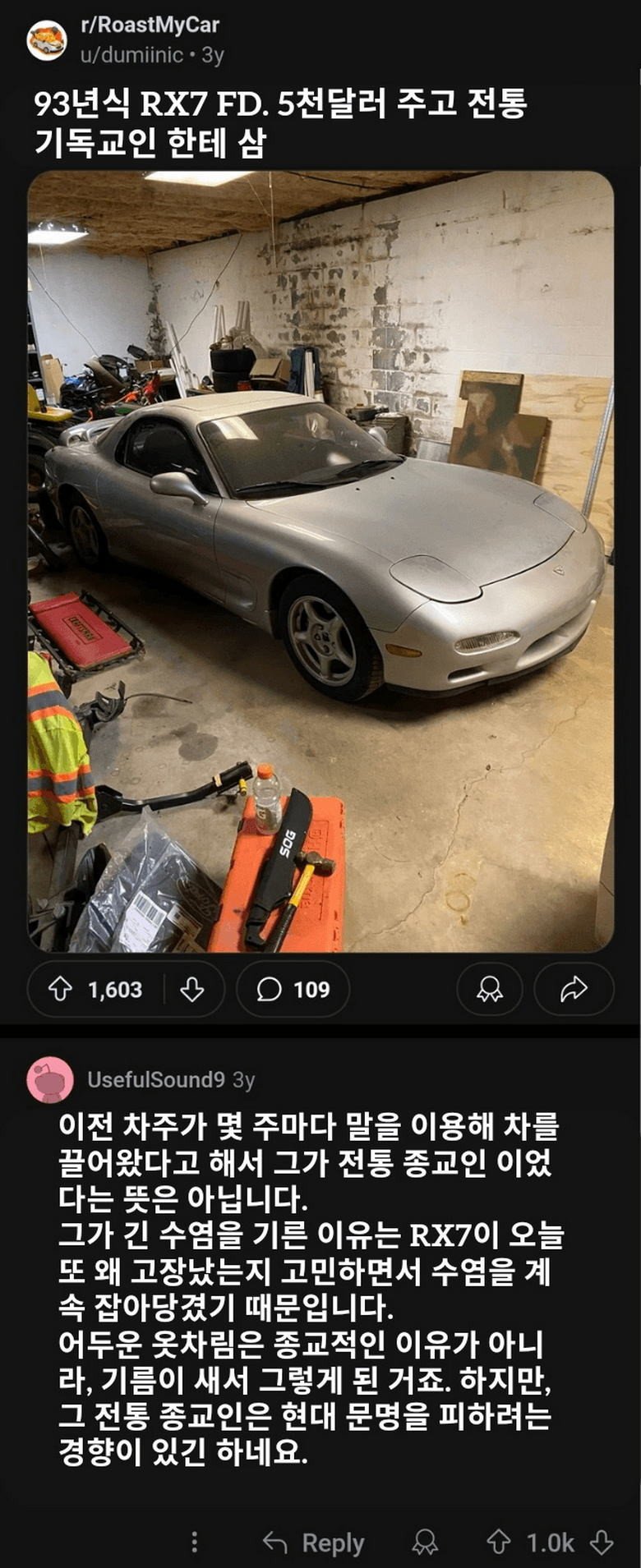Viewport: 641px width, 1568px height.
Task: Open the r/RoastMyCar subreddit
Action: (150, 25)
